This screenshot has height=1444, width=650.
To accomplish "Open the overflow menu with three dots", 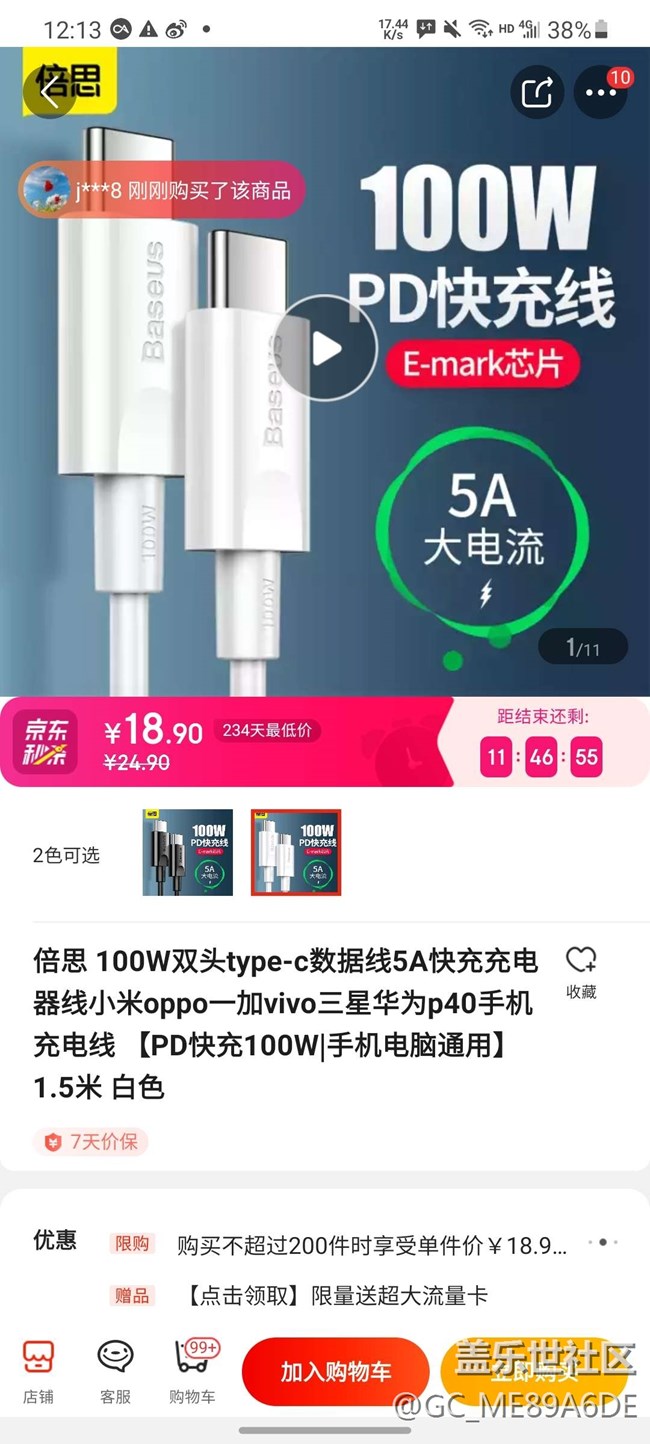I will pyautogui.click(x=601, y=93).
